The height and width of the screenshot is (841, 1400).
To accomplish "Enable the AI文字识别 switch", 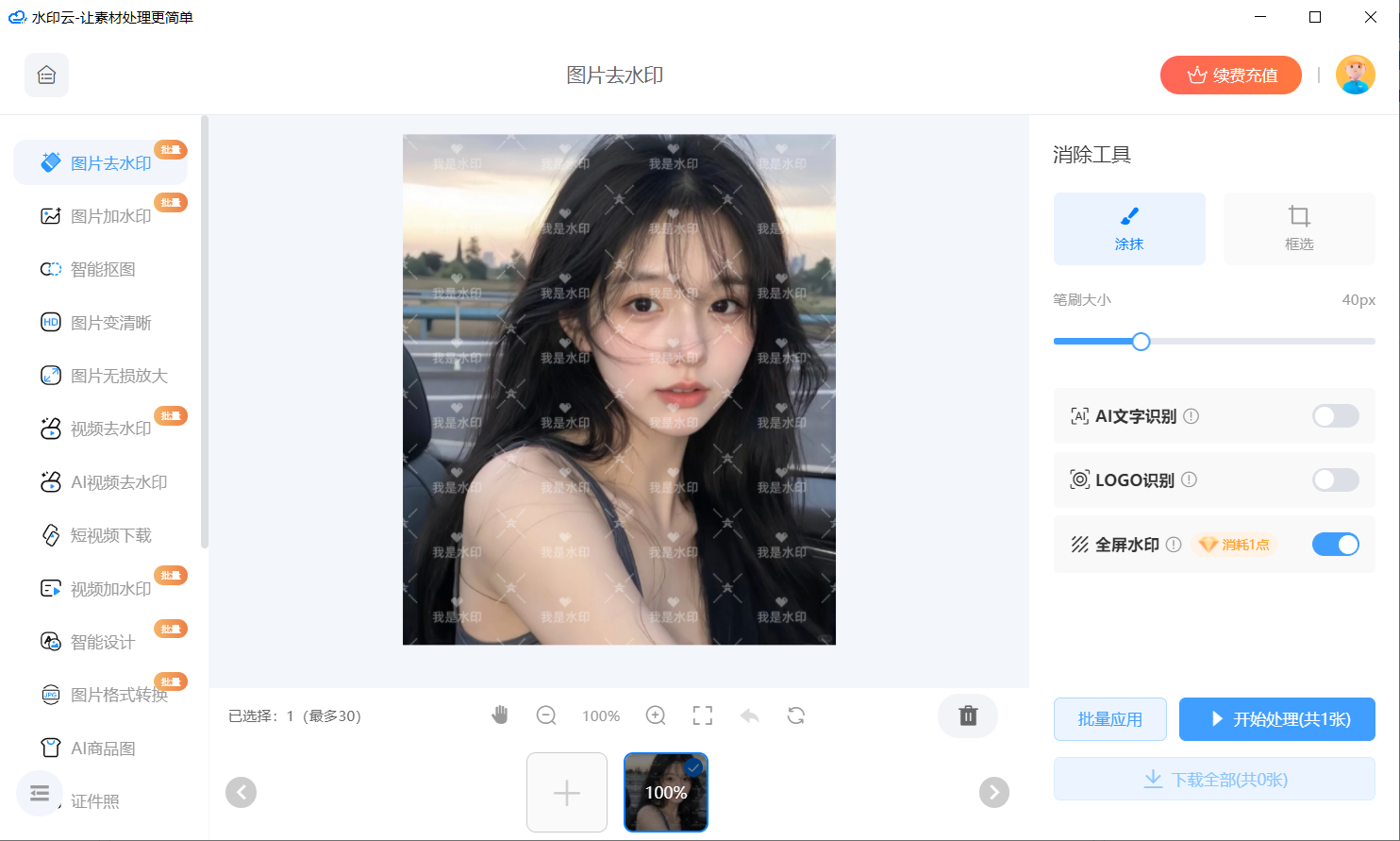I will tap(1335, 416).
